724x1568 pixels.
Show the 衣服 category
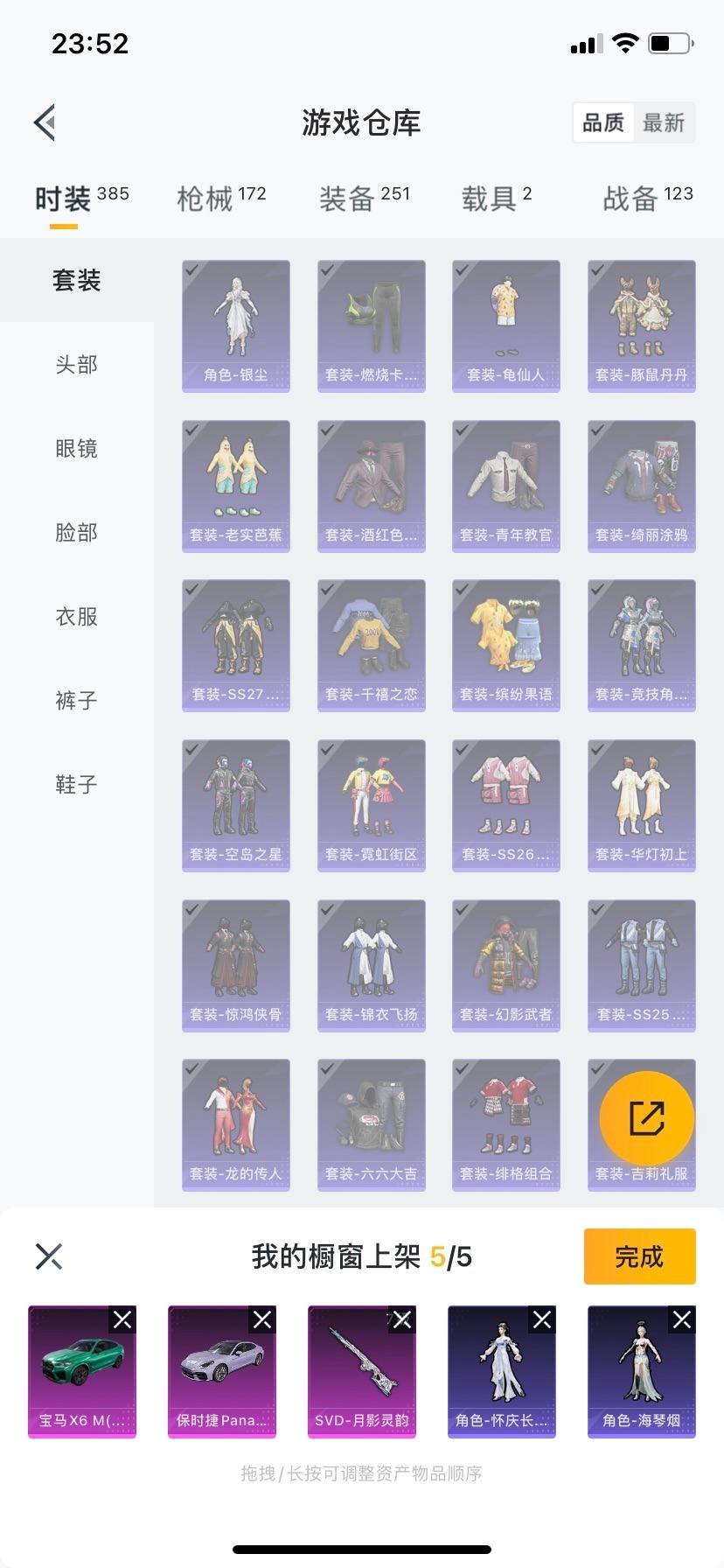(77, 616)
